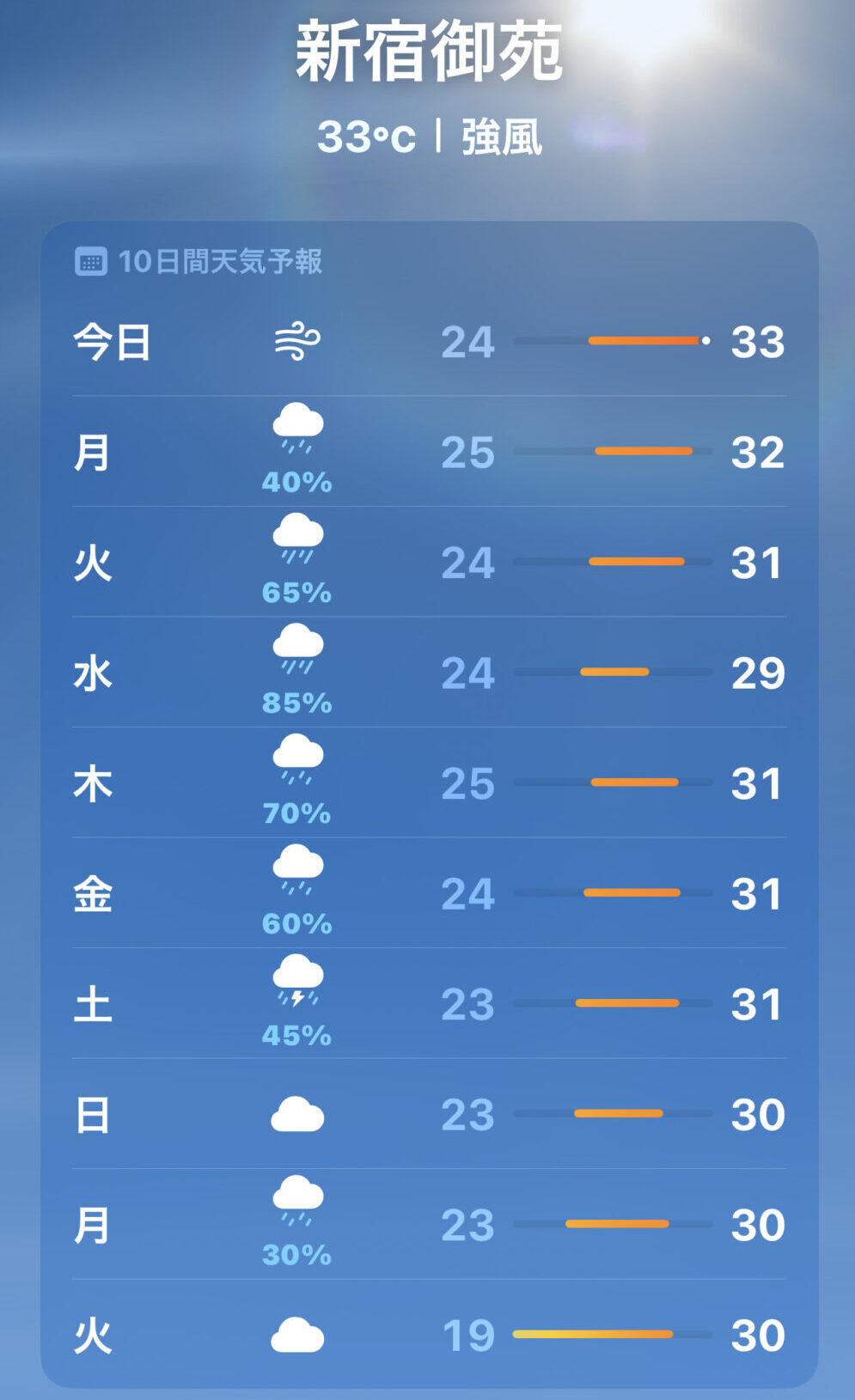Open today's (今日) forecast row
The height and width of the screenshot is (1400, 855).
tap(428, 342)
